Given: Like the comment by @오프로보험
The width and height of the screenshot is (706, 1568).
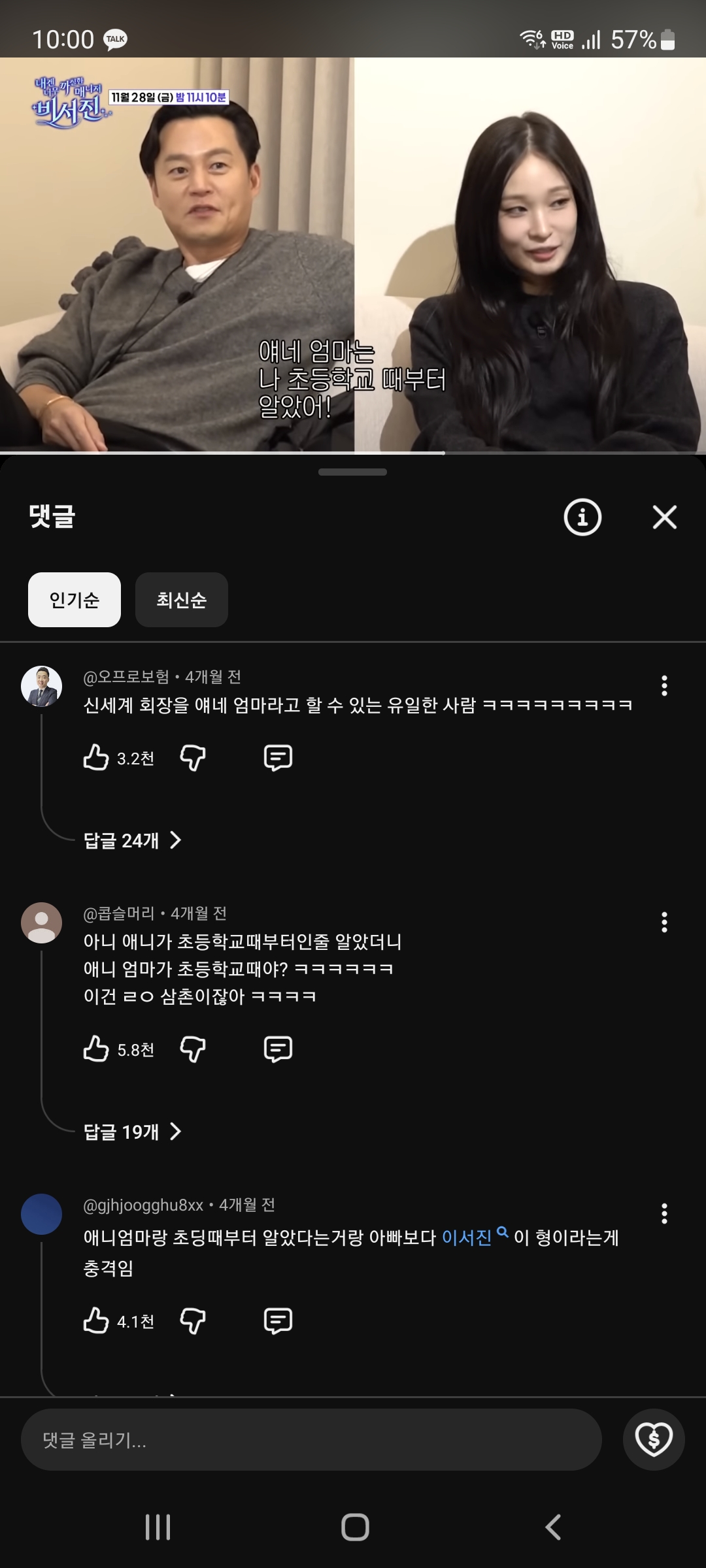Looking at the screenshot, I should pos(96,758).
